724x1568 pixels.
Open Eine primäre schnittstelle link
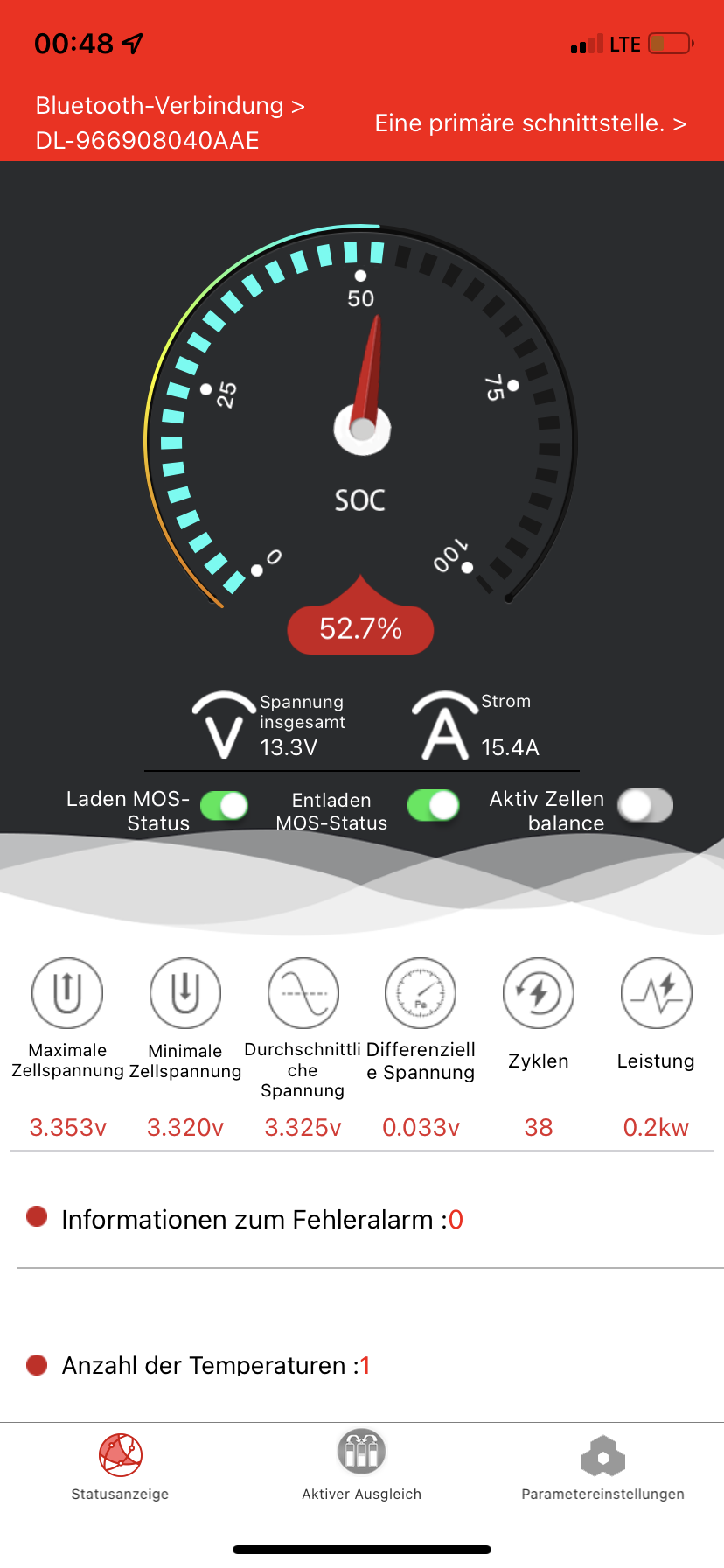[530, 123]
